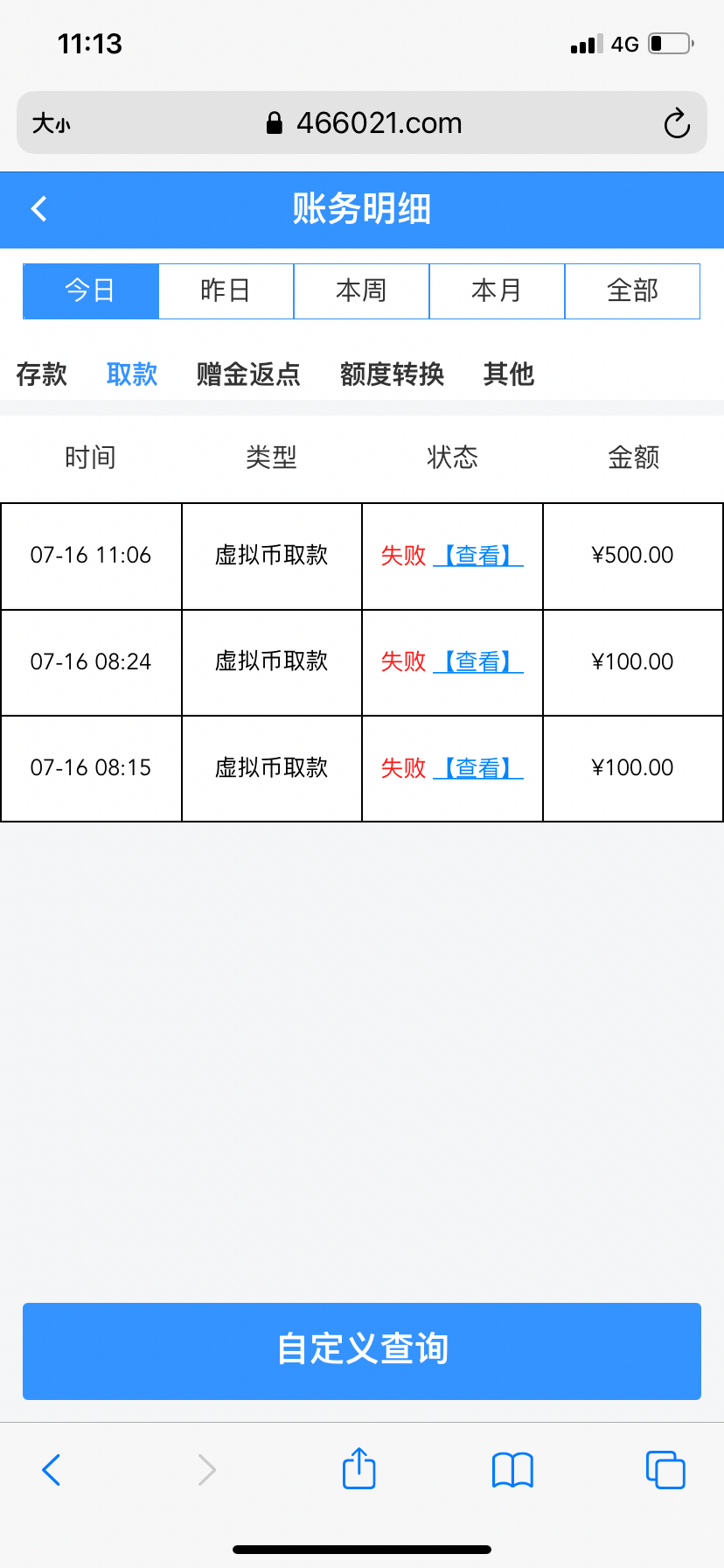View details of the ¥500.00 failed withdrawal
The image size is (724, 1568).
(478, 556)
